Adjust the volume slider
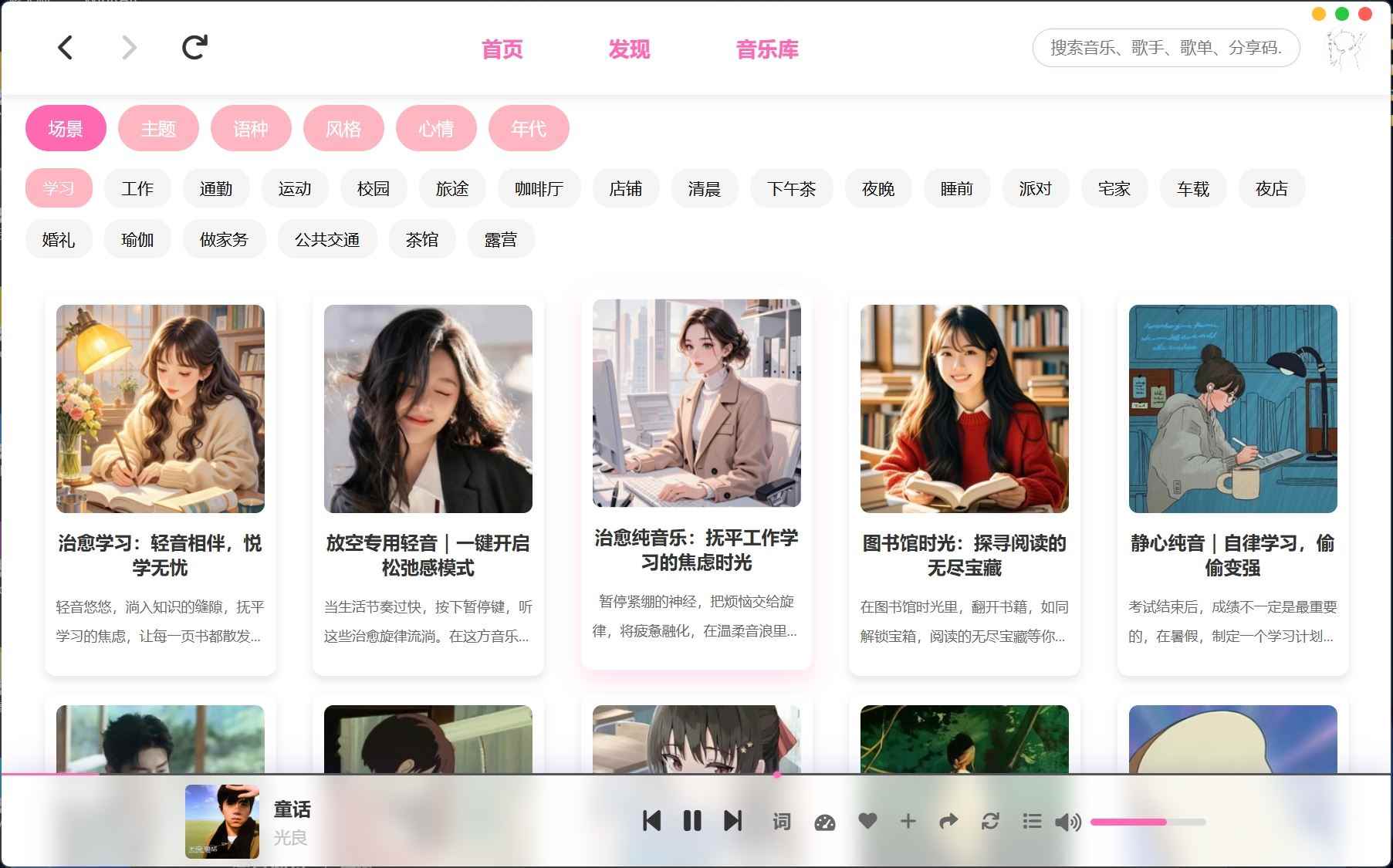This screenshot has width=1393, height=868. pos(1148,822)
